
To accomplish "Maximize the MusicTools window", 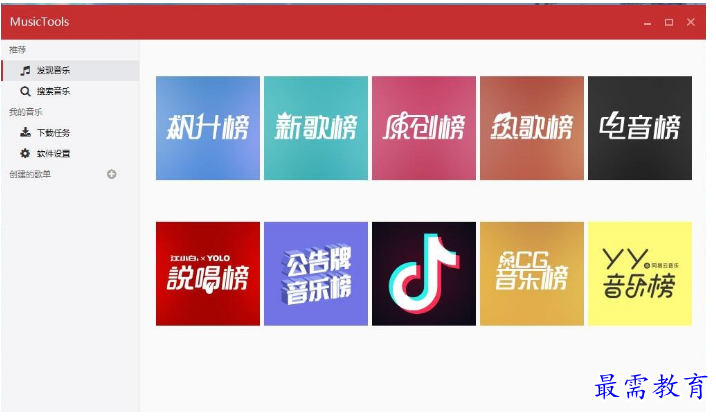I will [669, 22].
